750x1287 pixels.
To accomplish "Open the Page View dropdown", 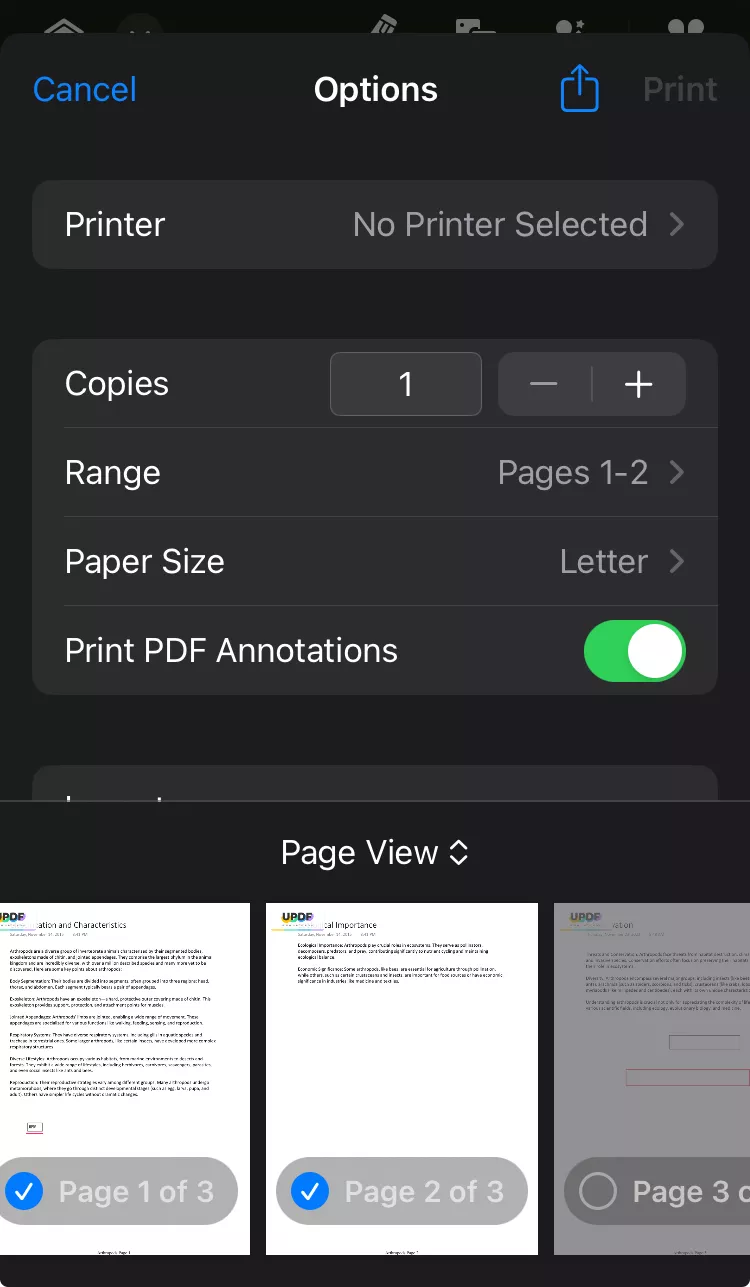I will click(x=375, y=852).
